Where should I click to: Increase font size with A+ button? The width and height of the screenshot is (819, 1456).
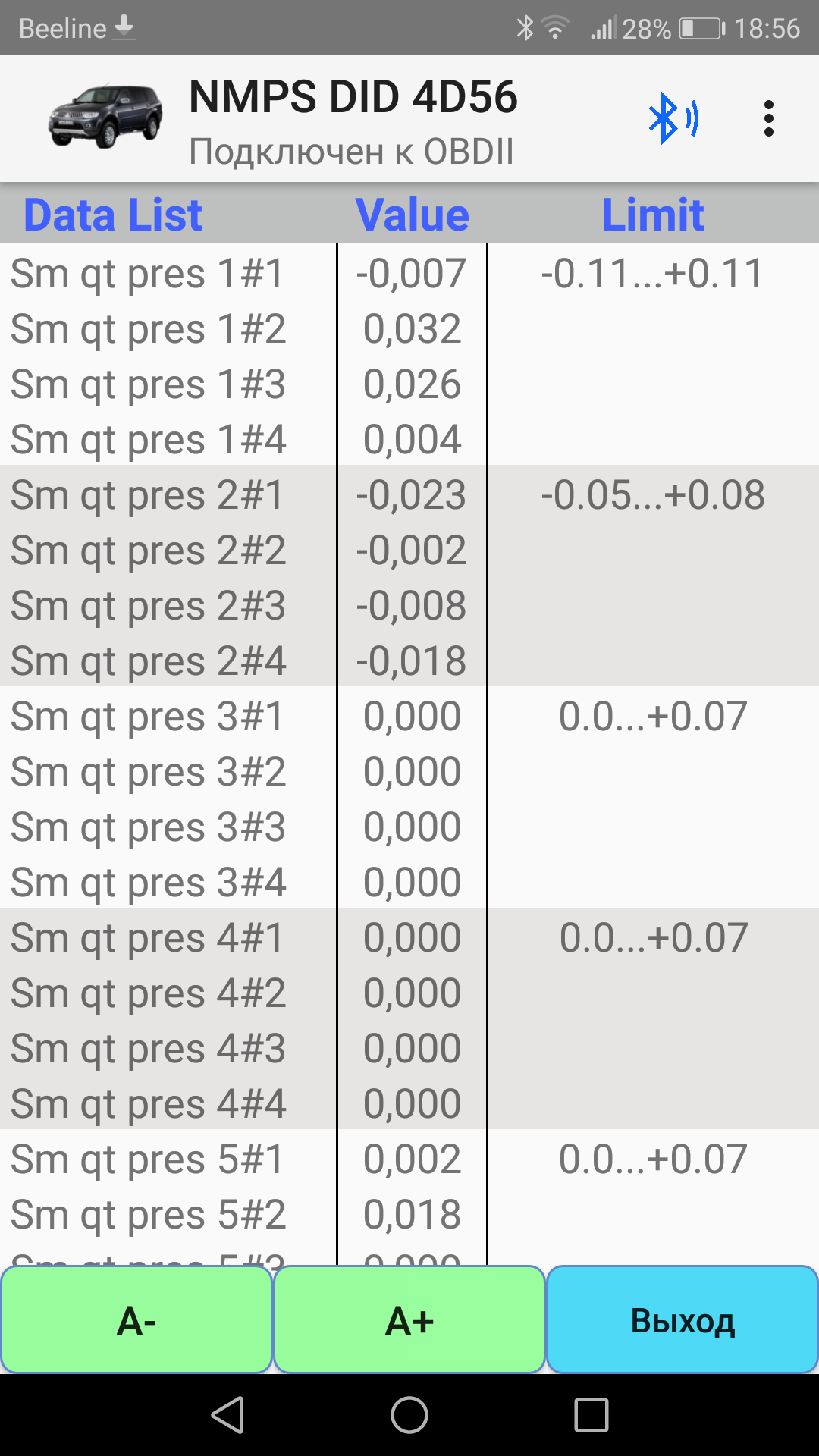click(x=409, y=1320)
